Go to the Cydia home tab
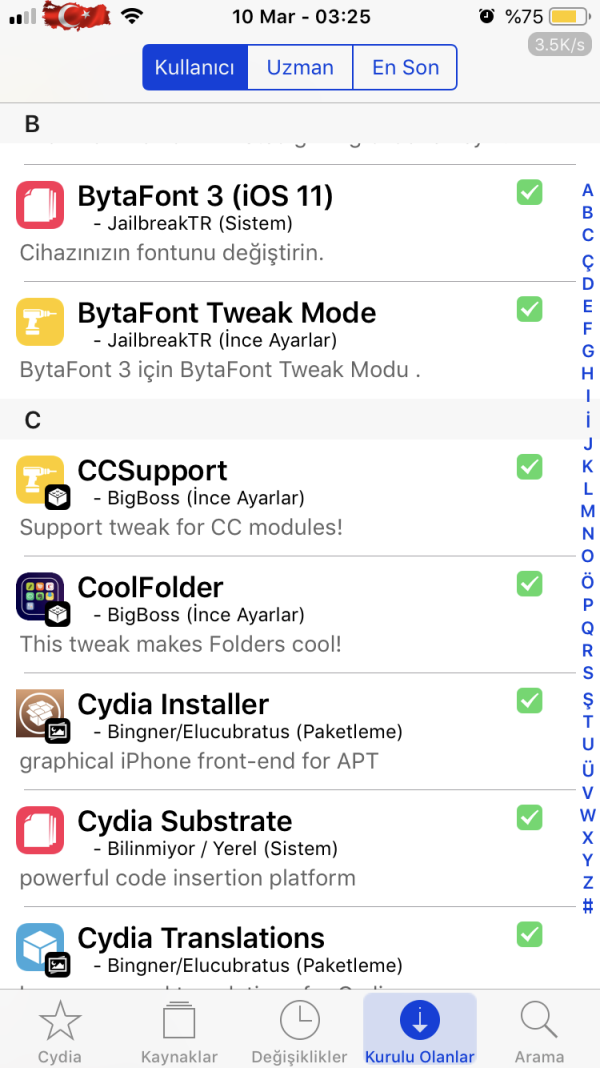 tap(59, 1032)
